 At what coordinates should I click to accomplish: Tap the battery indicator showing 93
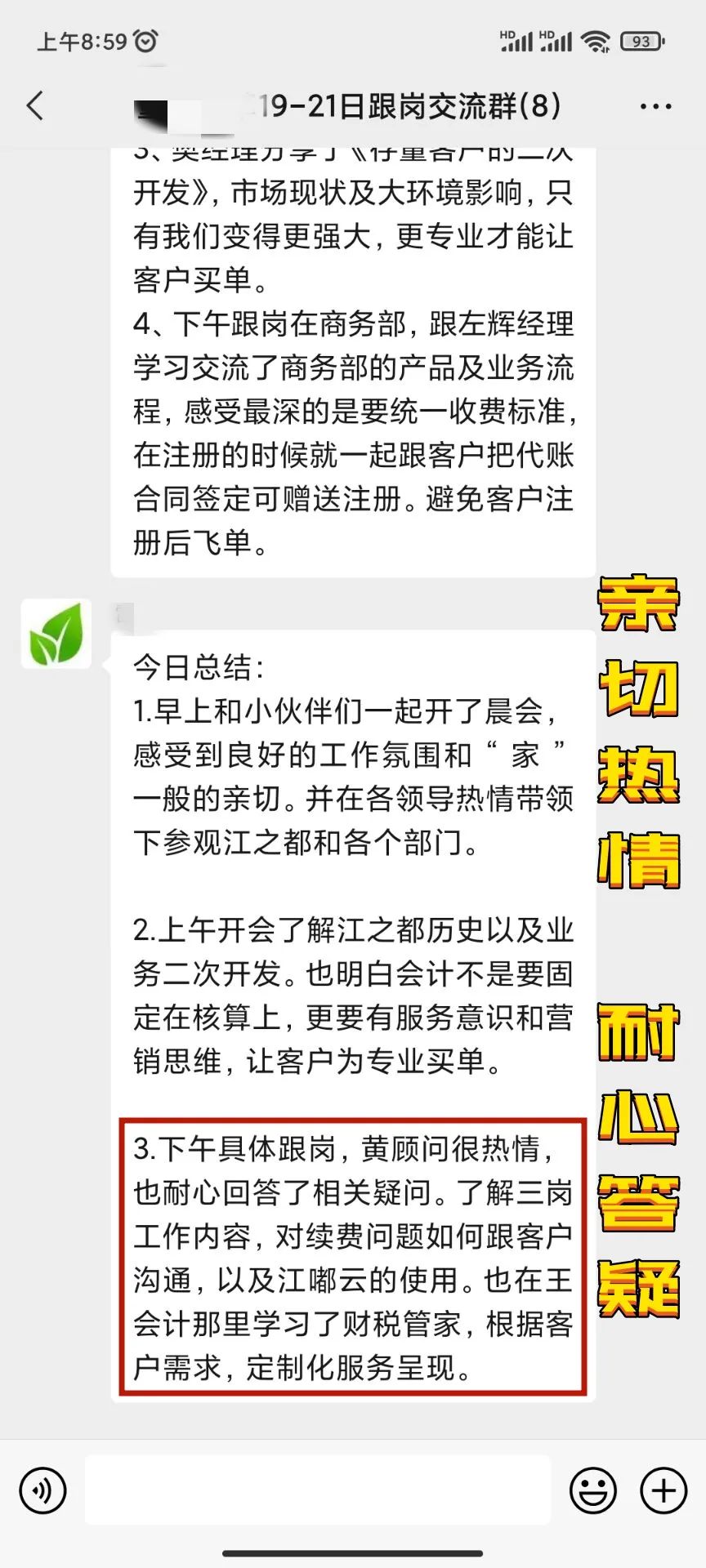click(645, 38)
